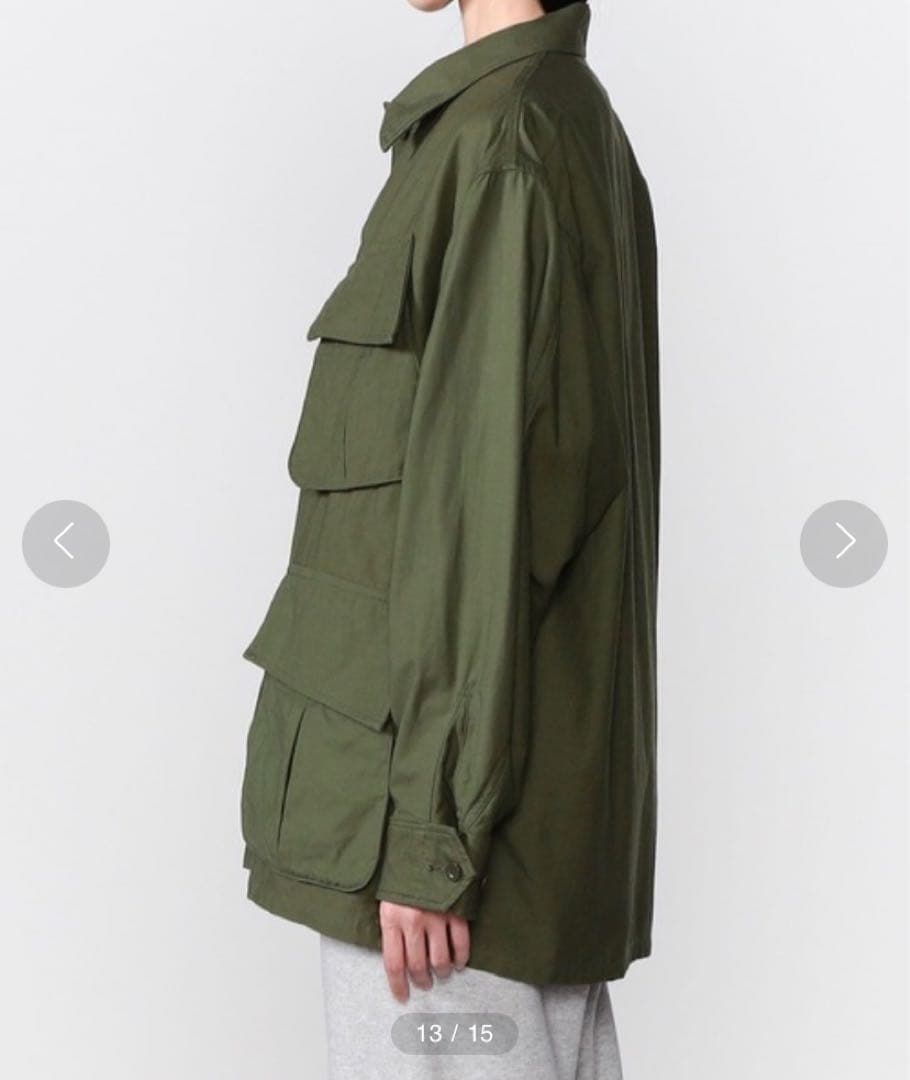Image resolution: width=910 pixels, height=1080 pixels.
Task: Advance to the next product image
Action: pyautogui.click(x=843, y=543)
